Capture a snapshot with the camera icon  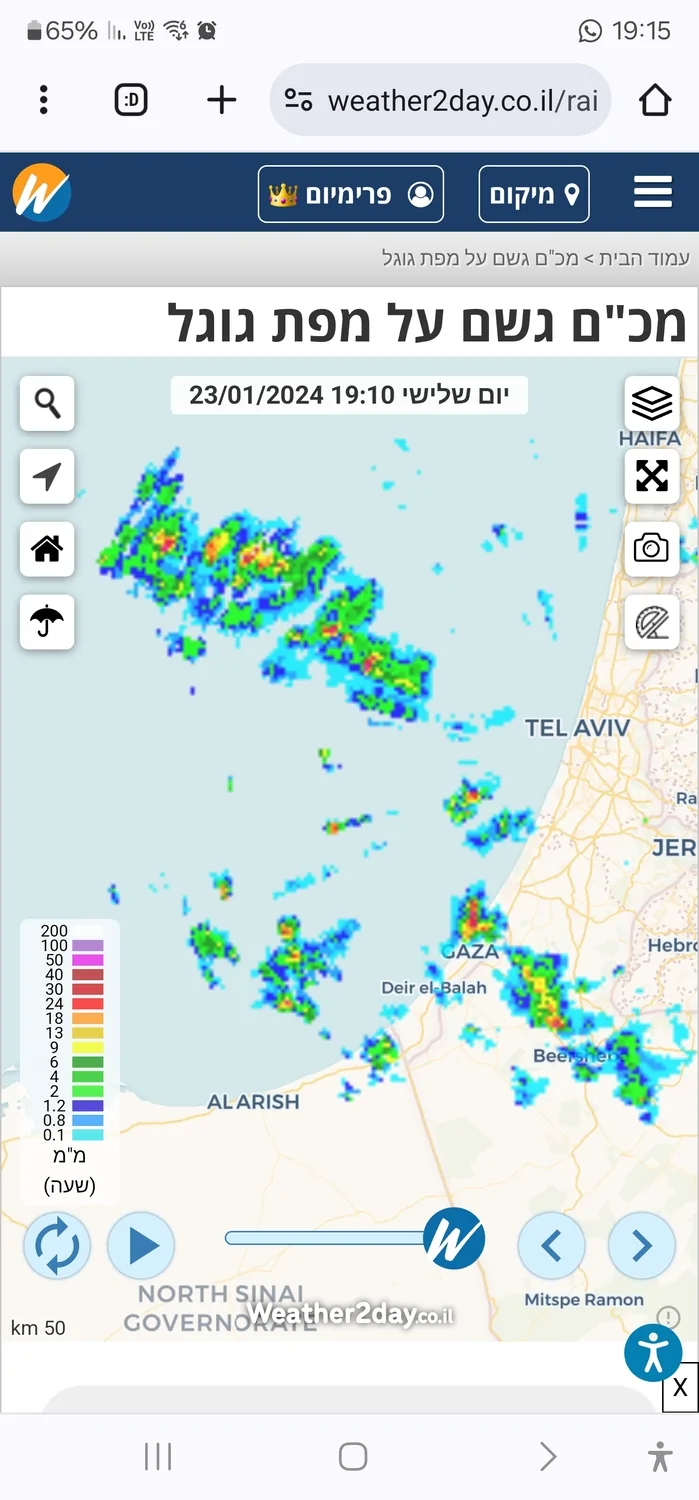pos(652,548)
